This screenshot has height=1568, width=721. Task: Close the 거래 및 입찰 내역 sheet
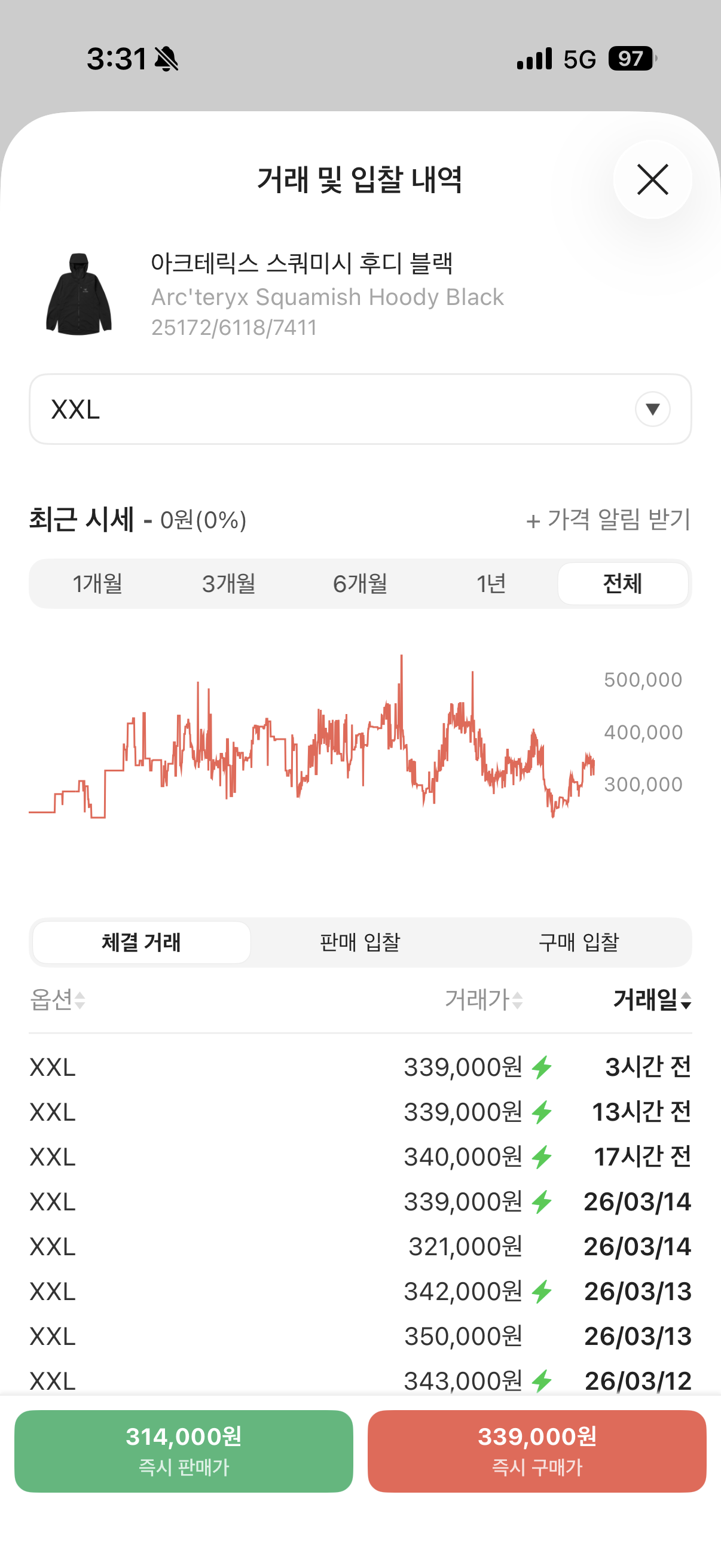point(652,179)
